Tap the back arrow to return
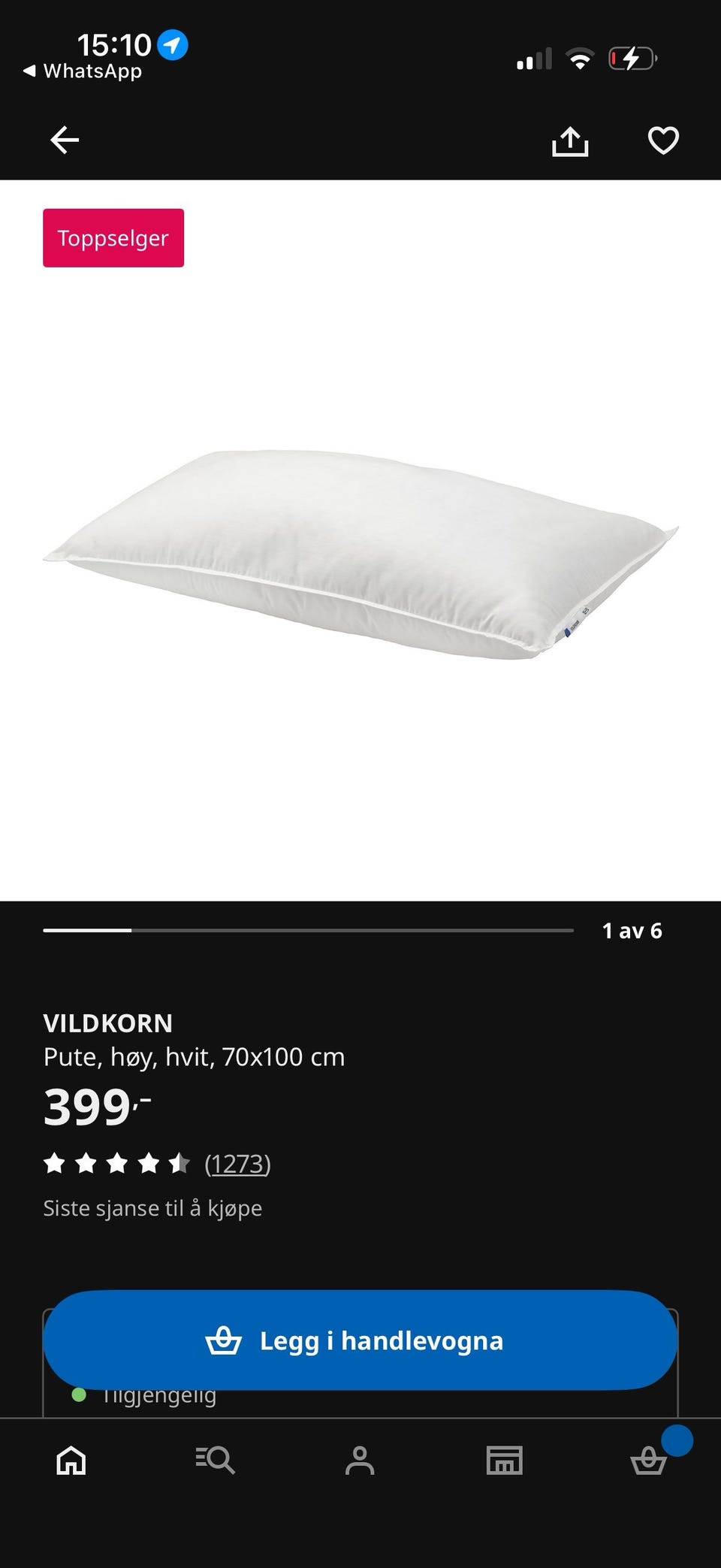 click(65, 140)
